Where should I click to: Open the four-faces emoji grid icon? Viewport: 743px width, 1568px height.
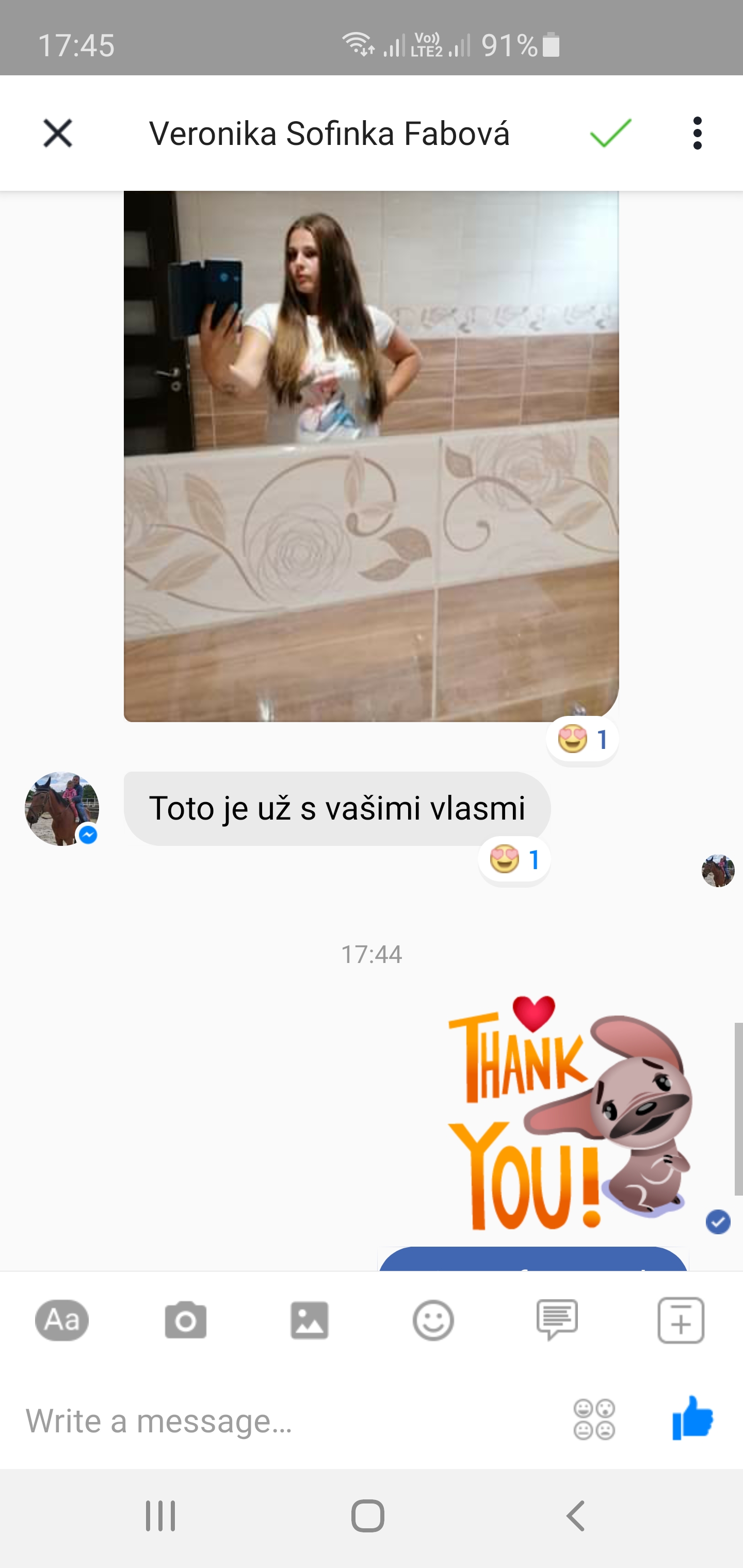[594, 1420]
